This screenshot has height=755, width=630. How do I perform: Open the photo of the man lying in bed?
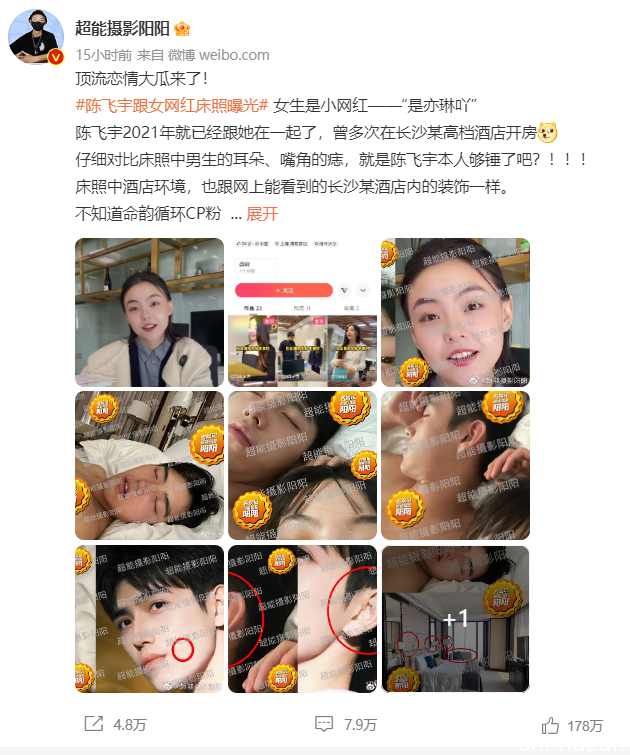149,465
